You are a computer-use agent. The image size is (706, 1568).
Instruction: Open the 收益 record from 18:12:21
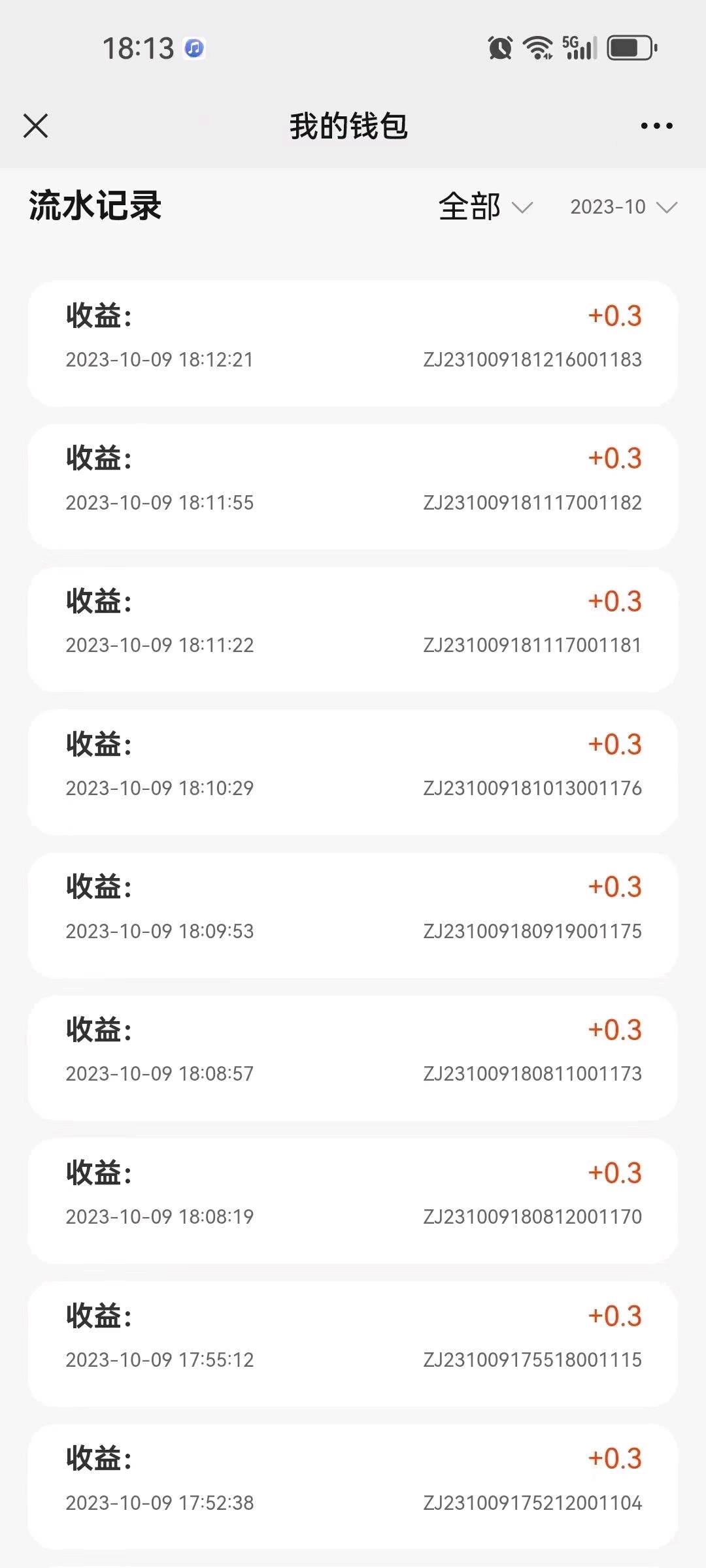pos(352,343)
